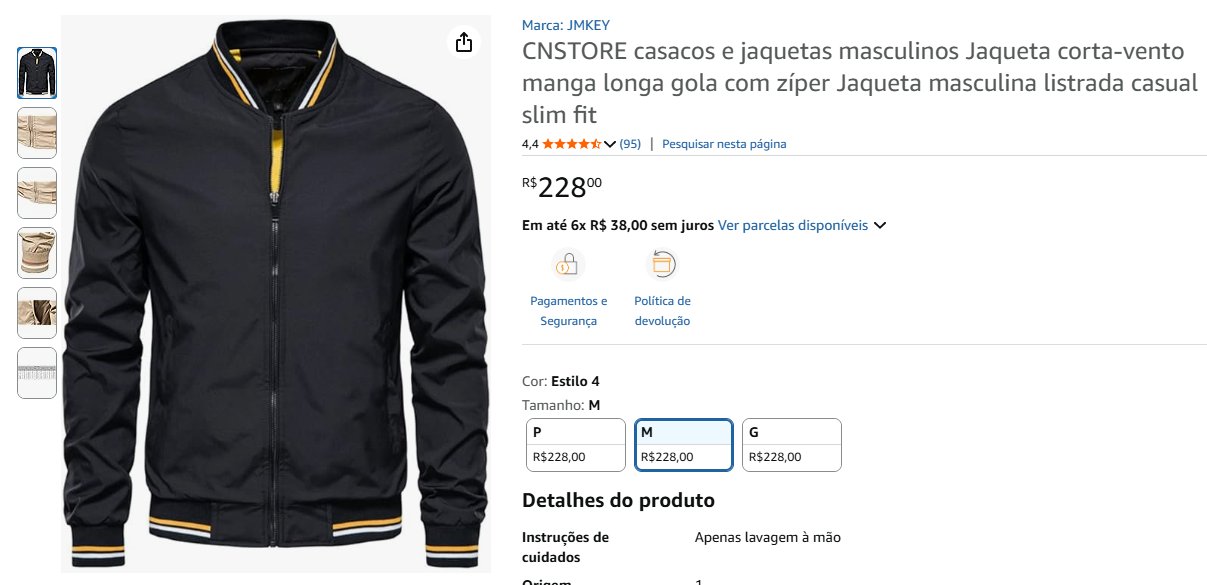Open Política de devolução info
The height and width of the screenshot is (585, 1207).
pos(662,289)
